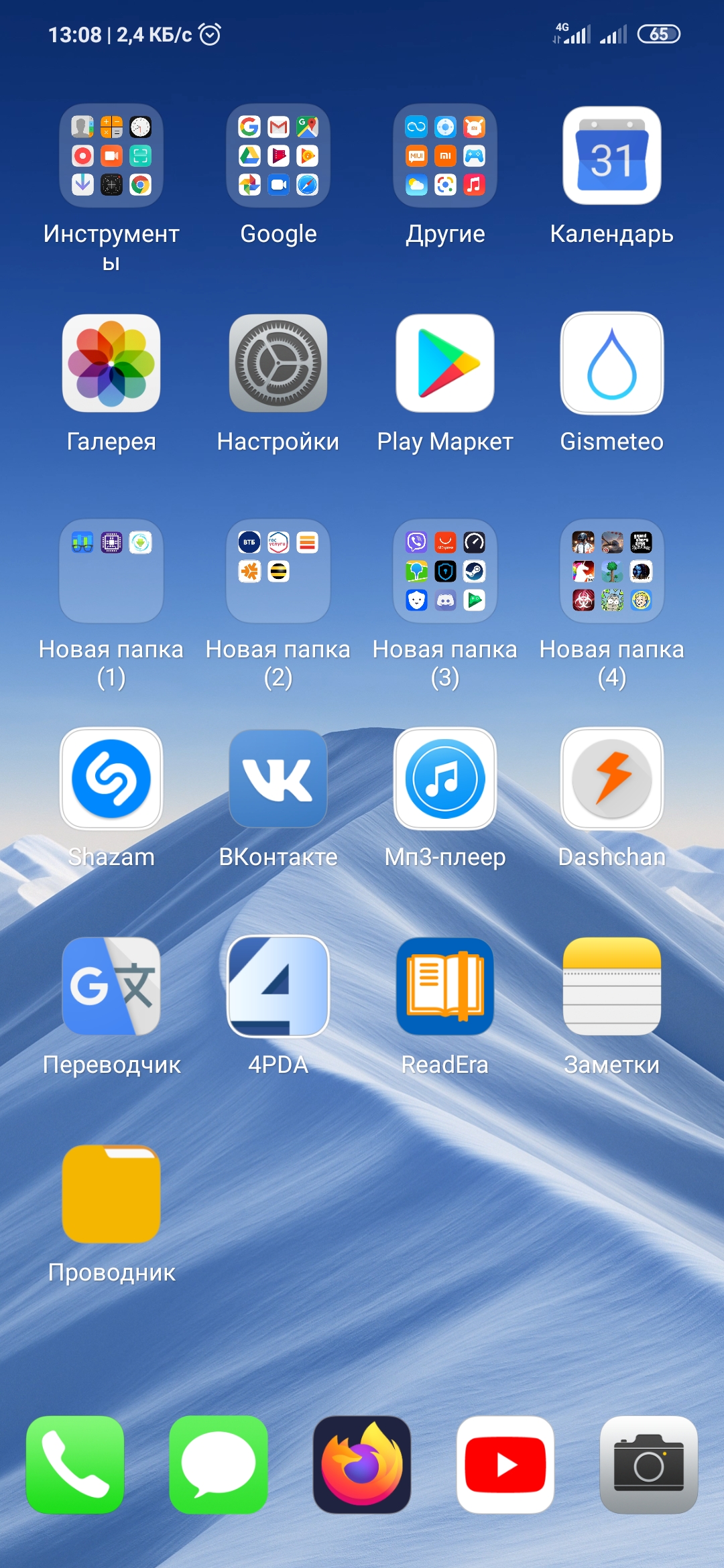Open Галерея
The width and height of the screenshot is (724, 1568).
(111, 363)
